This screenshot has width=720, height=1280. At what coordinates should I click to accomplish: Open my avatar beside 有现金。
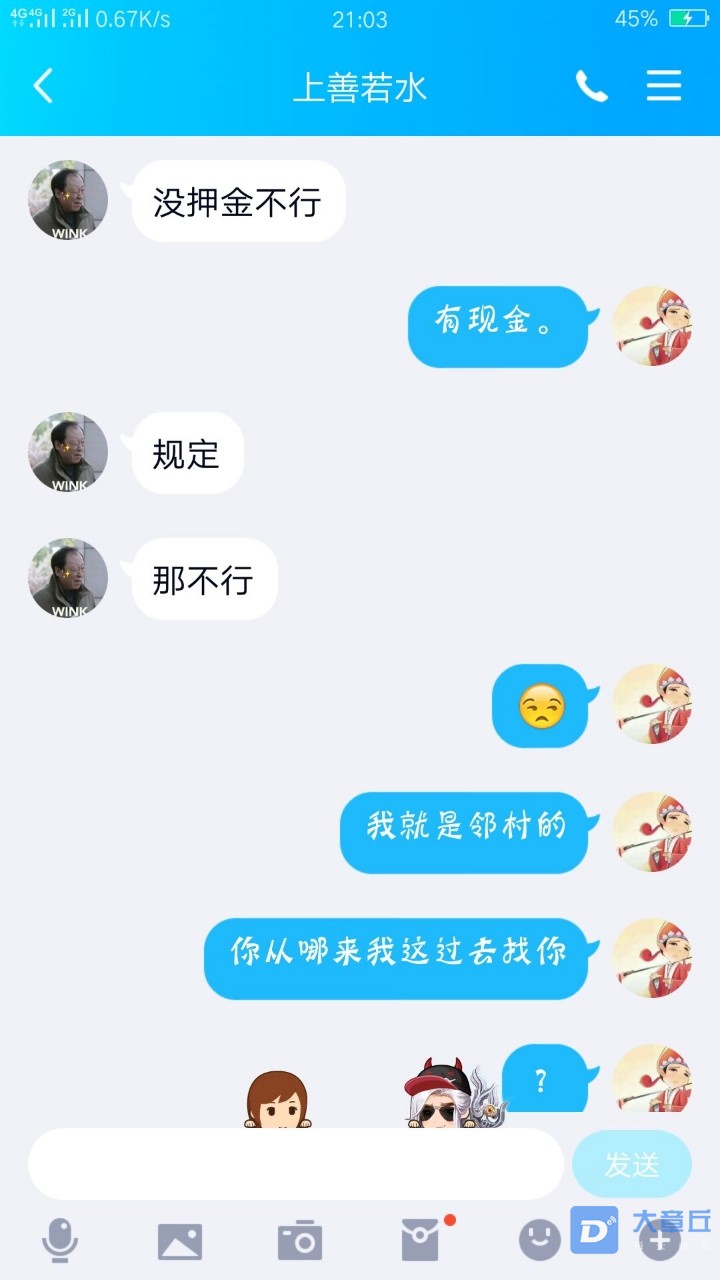(x=652, y=326)
